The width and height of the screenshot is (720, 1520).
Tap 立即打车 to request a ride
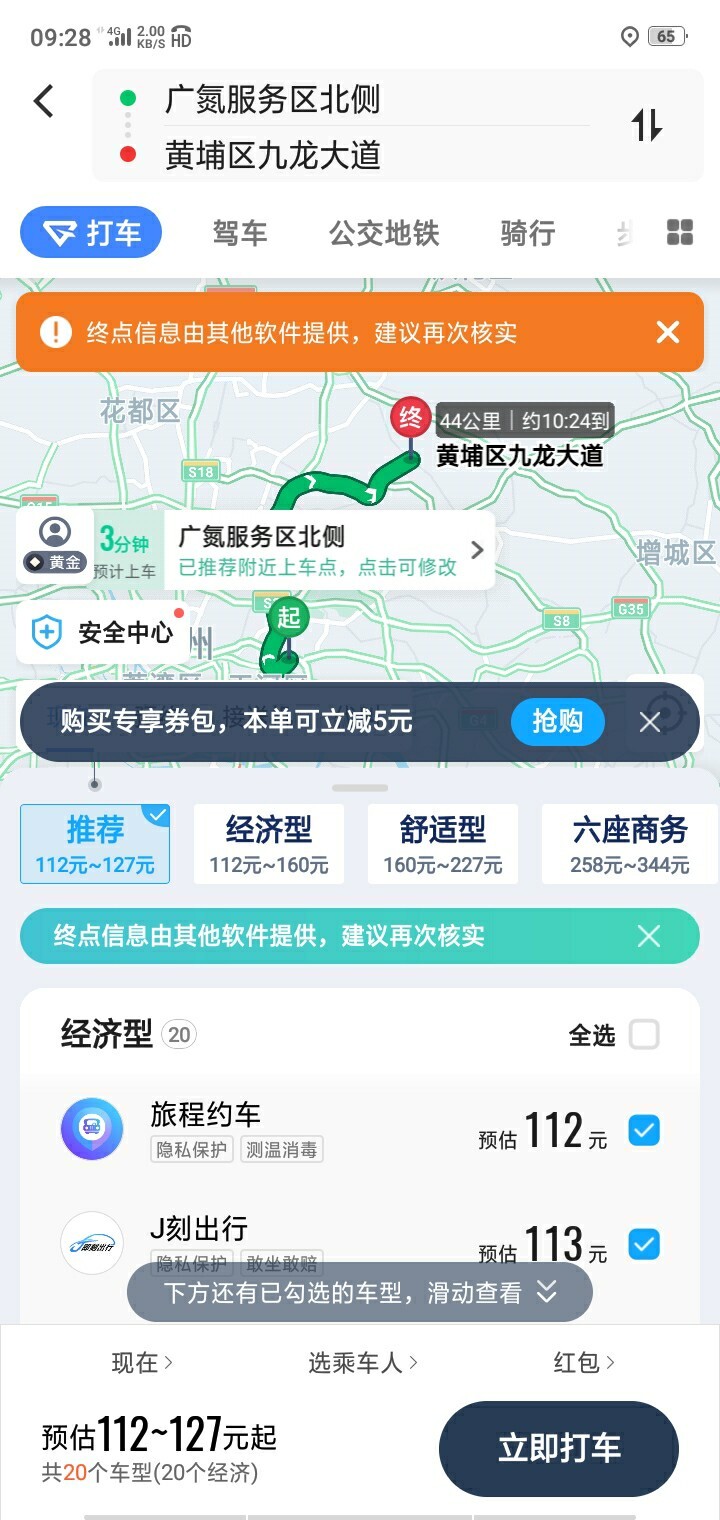(x=559, y=1448)
